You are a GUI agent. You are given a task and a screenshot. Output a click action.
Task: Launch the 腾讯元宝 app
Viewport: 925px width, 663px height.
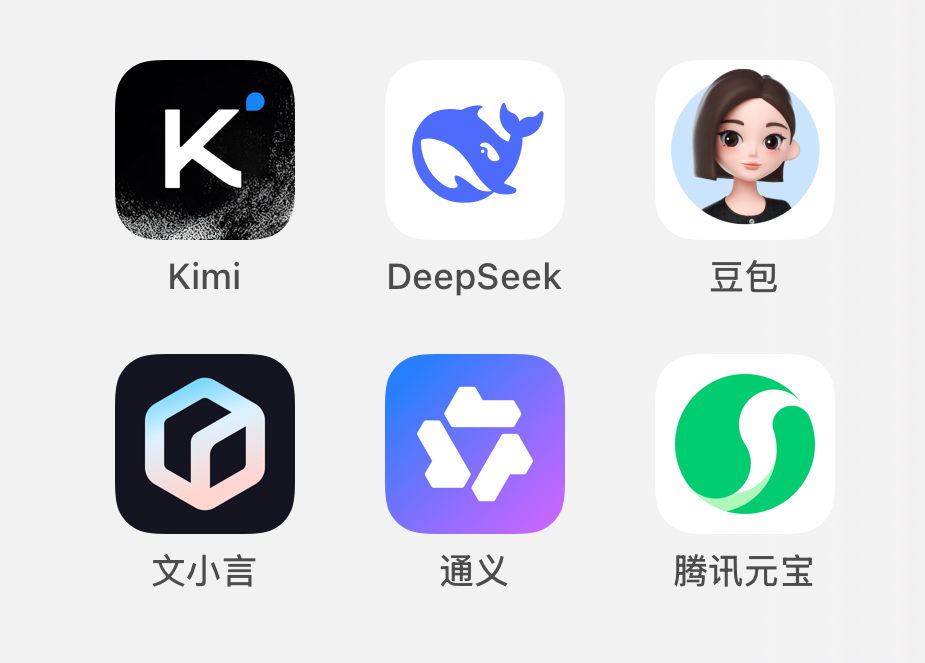click(744, 443)
